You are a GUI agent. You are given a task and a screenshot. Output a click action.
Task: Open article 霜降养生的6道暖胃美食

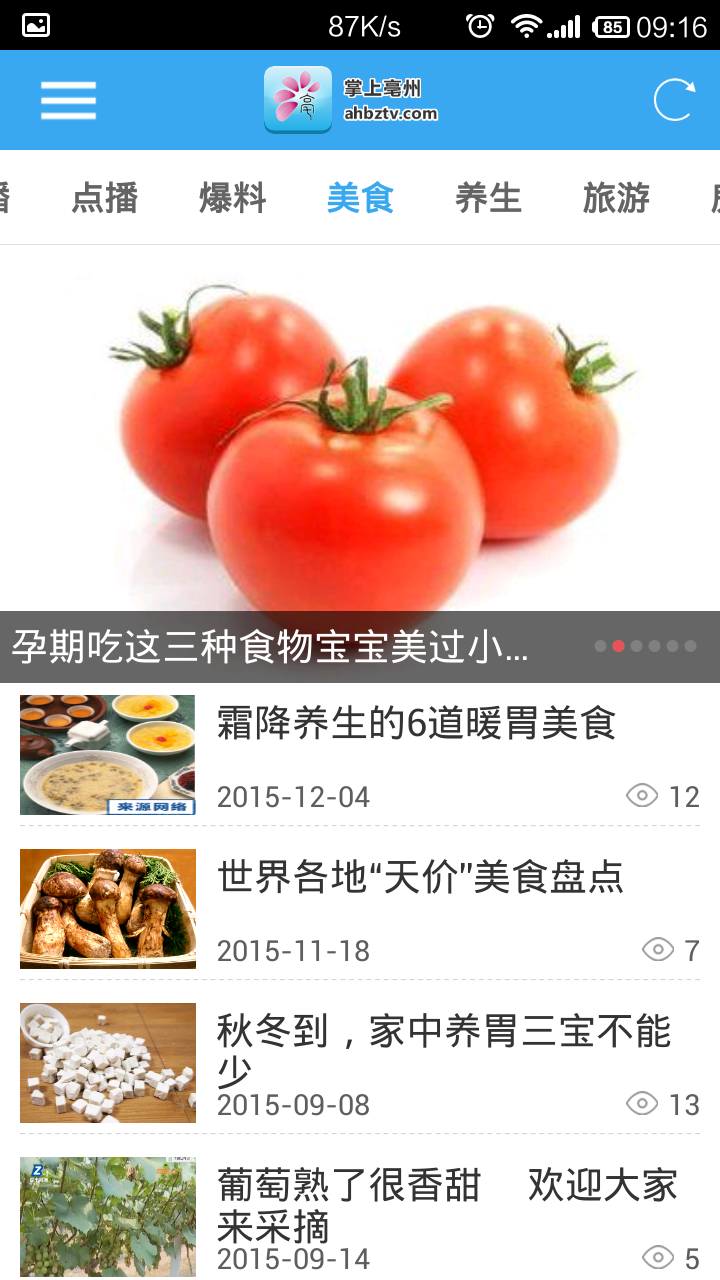[416, 724]
